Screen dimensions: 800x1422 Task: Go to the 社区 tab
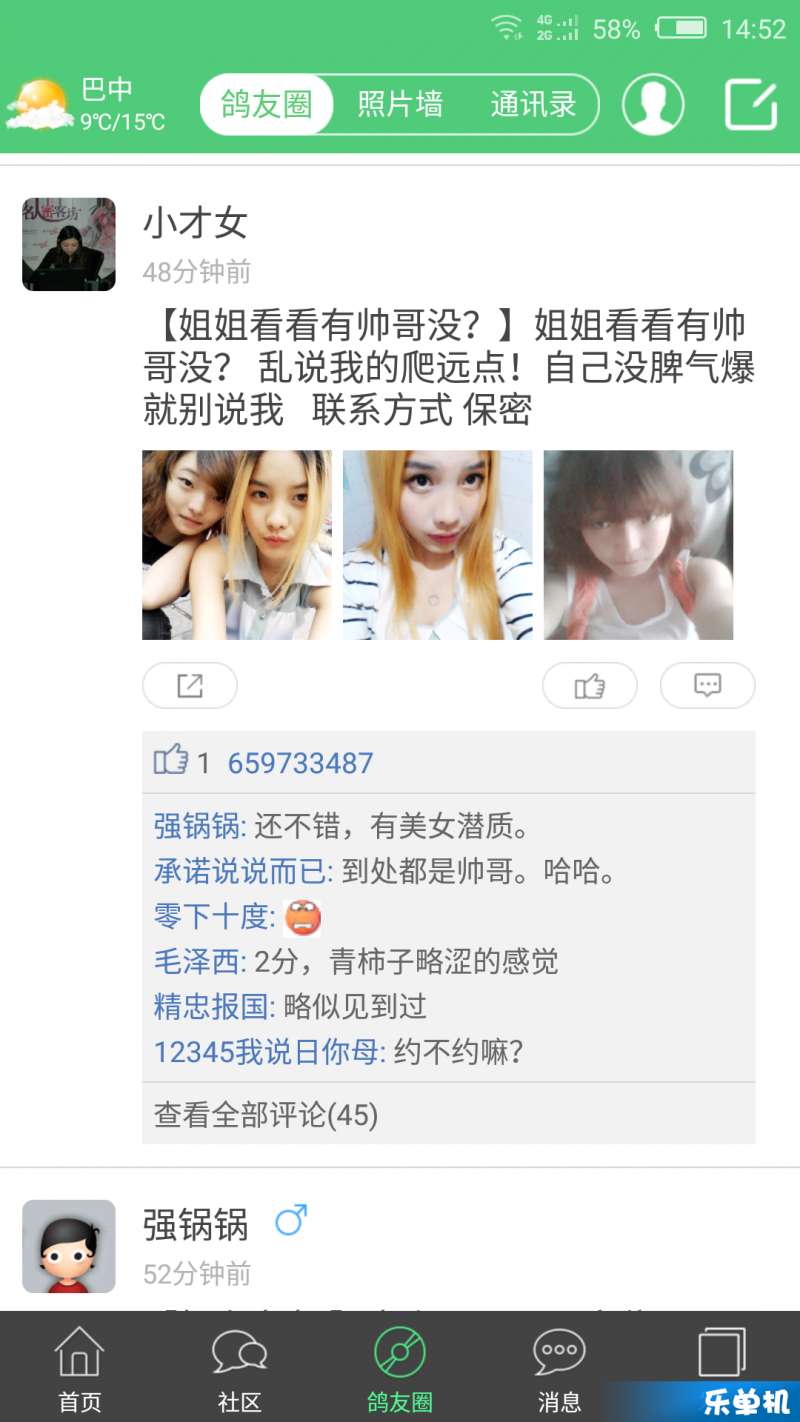[x=240, y=1370]
